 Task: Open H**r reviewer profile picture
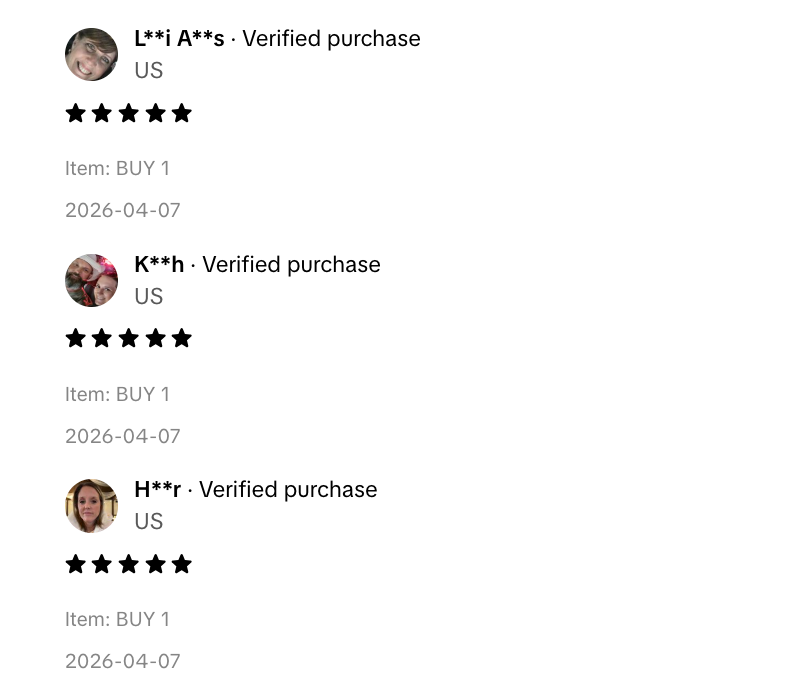[x=91, y=505]
